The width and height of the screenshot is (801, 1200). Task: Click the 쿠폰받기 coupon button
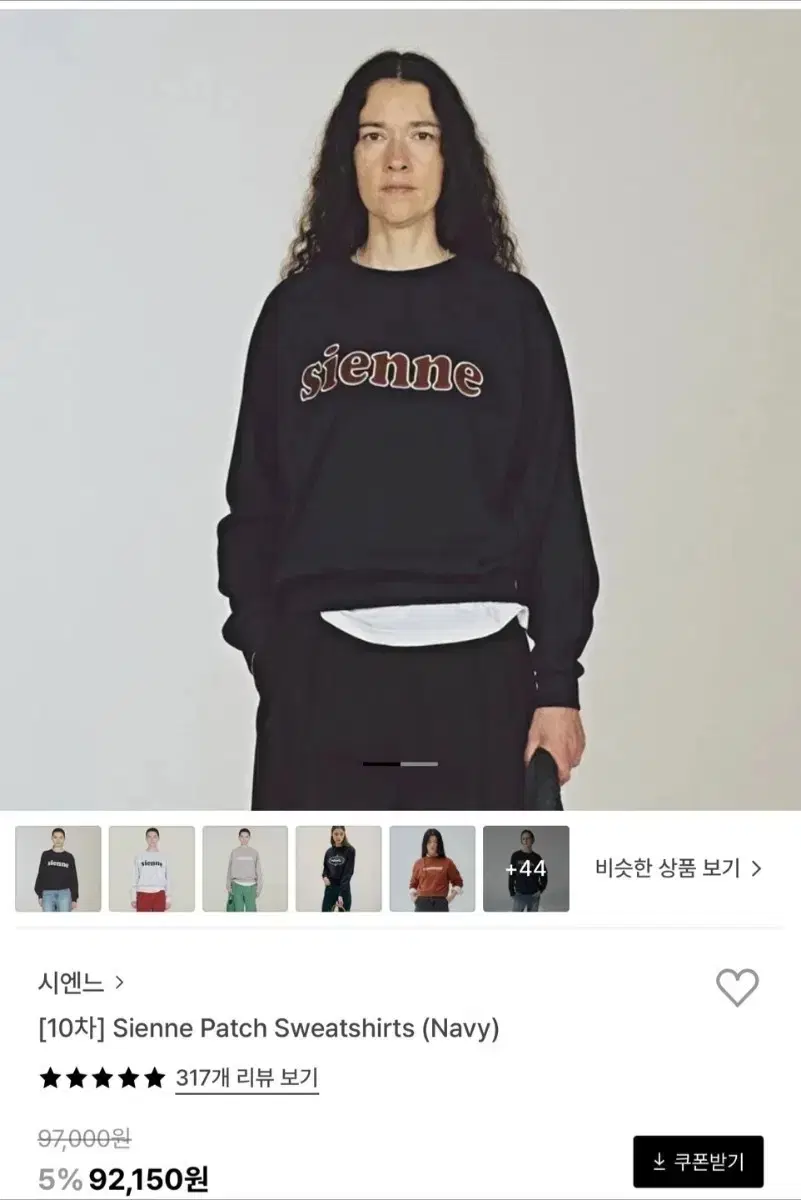click(700, 1163)
